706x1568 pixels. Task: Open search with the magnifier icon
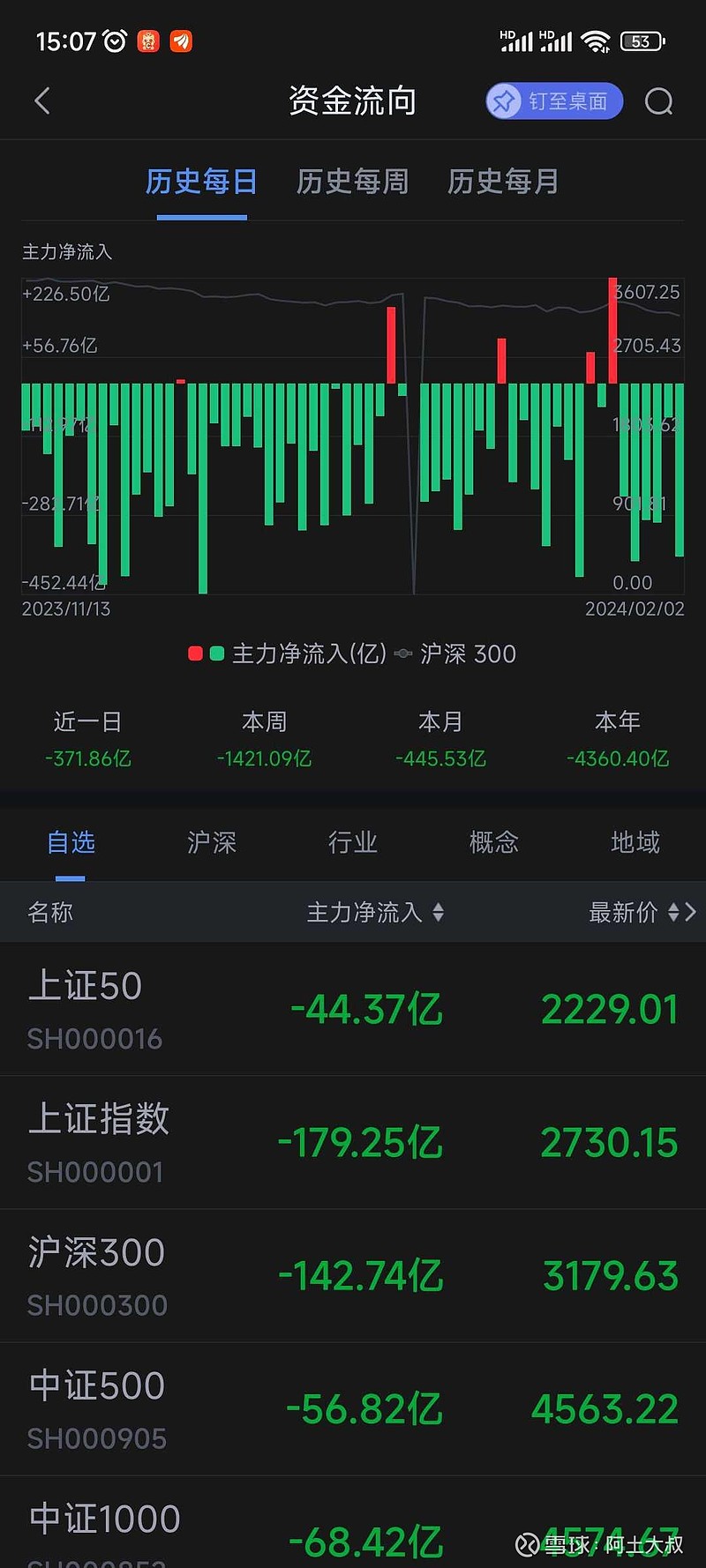pos(658,101)
